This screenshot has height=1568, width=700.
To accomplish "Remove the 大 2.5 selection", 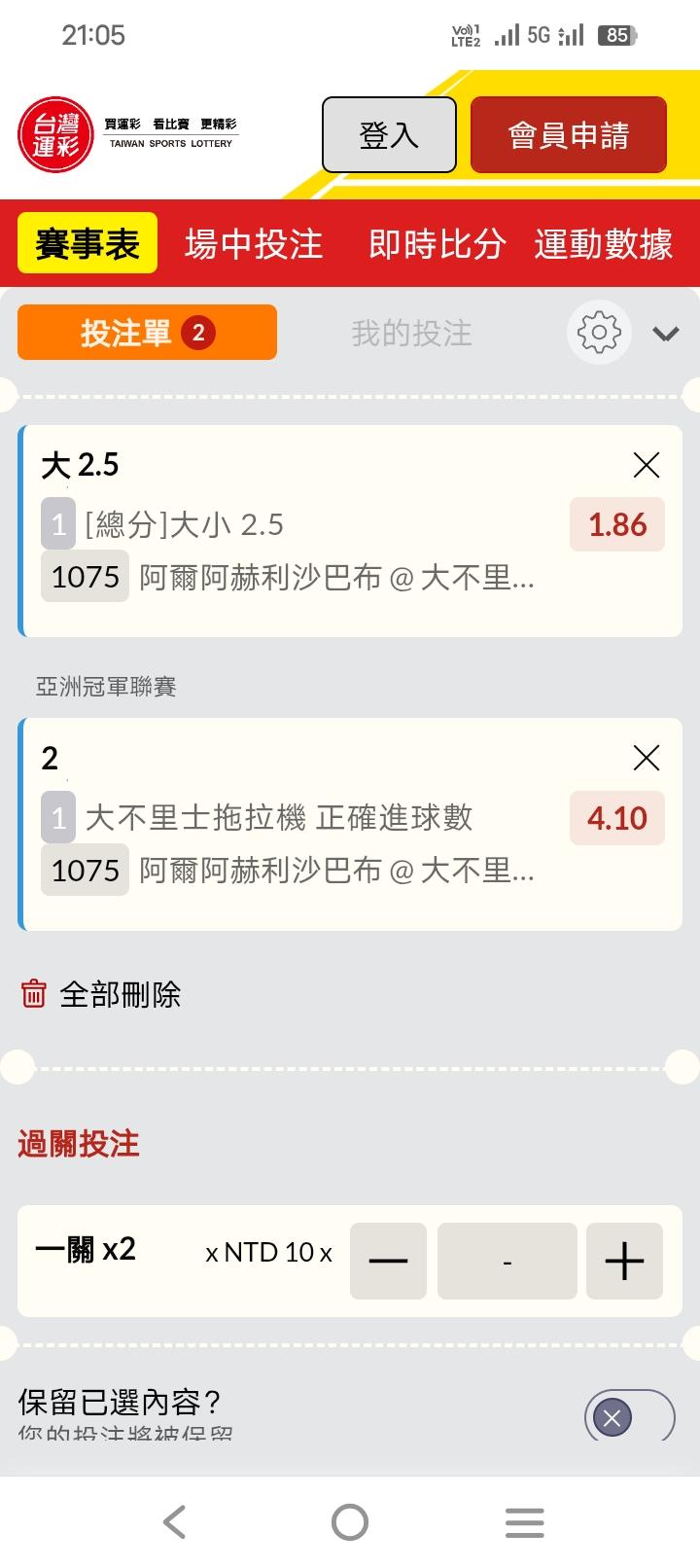I will [647, 465].
